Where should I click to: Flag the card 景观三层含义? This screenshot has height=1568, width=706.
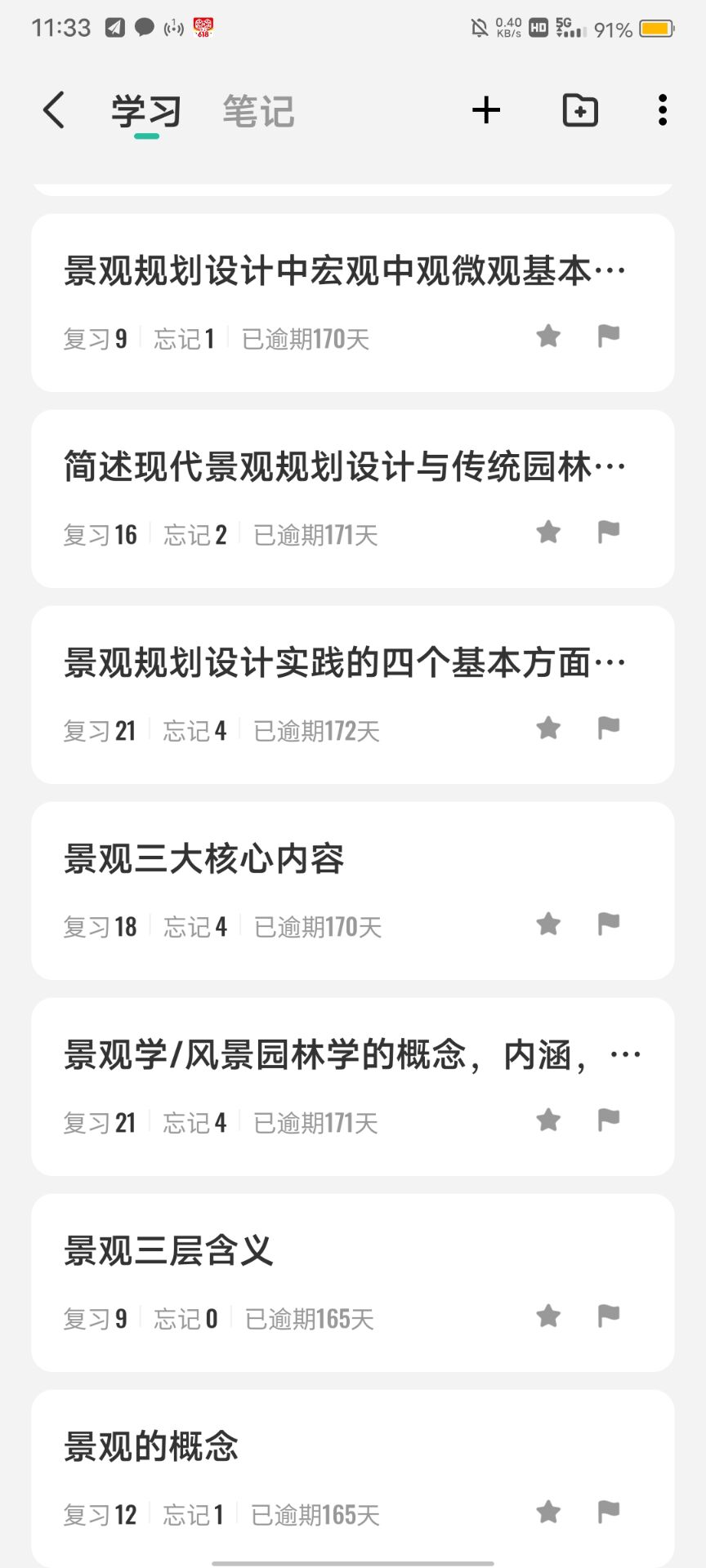pyautogui.click(x=609, y=1316)
